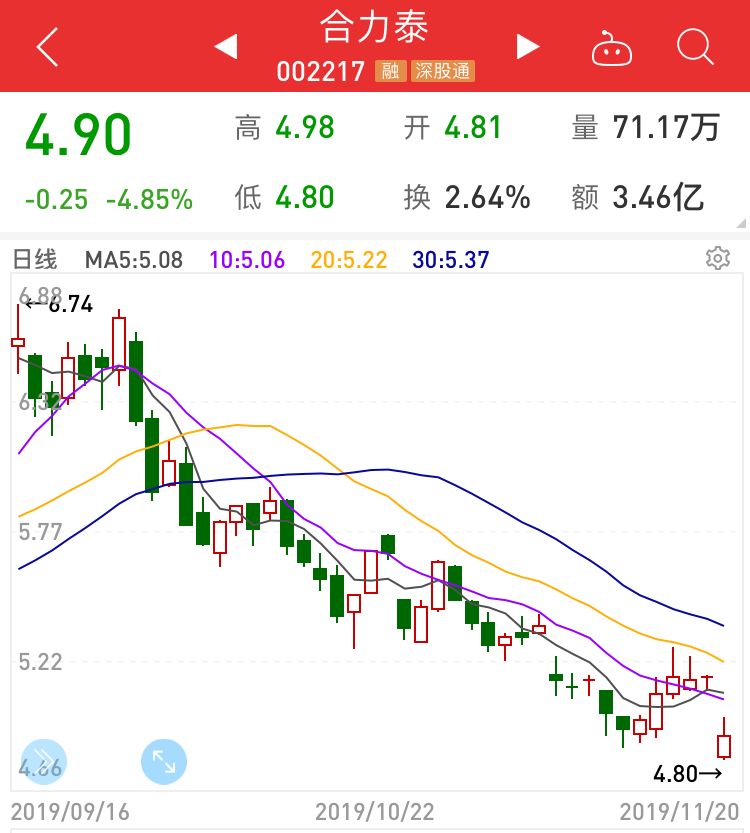Switch to the next stock
750x833 pixels.
[x=527, y=46]
